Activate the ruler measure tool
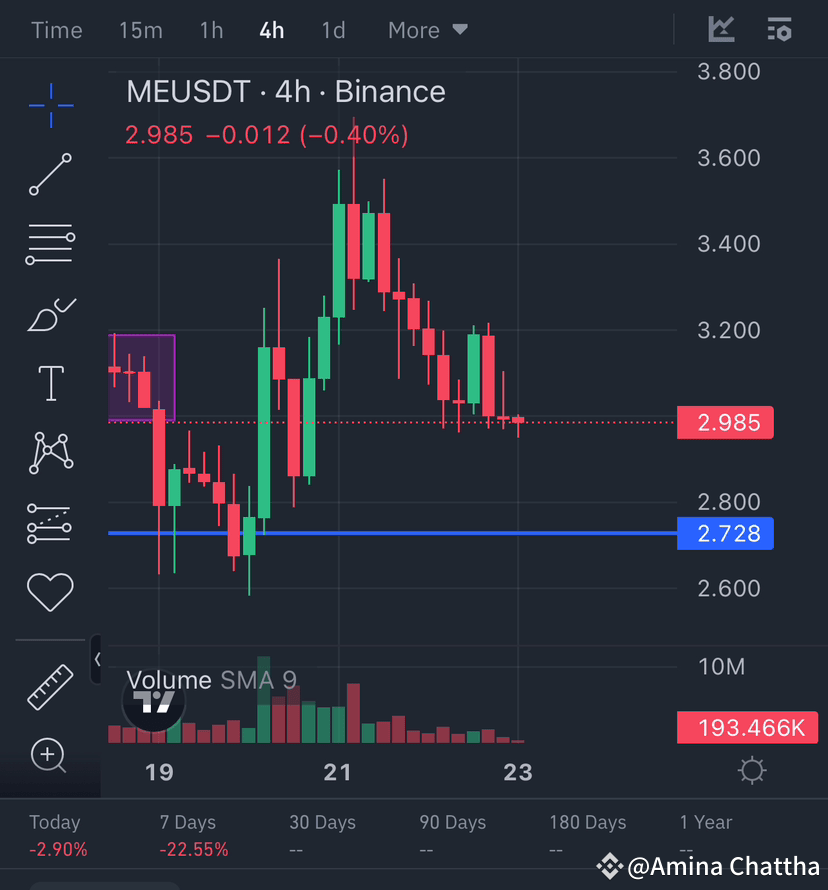The image size is (828, 890). (50, 688)
